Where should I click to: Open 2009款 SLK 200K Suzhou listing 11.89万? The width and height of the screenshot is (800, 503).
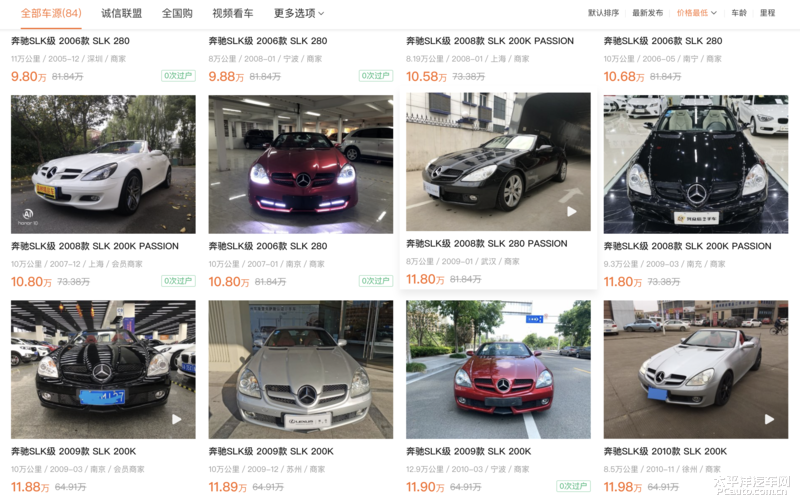click(300, 370)
